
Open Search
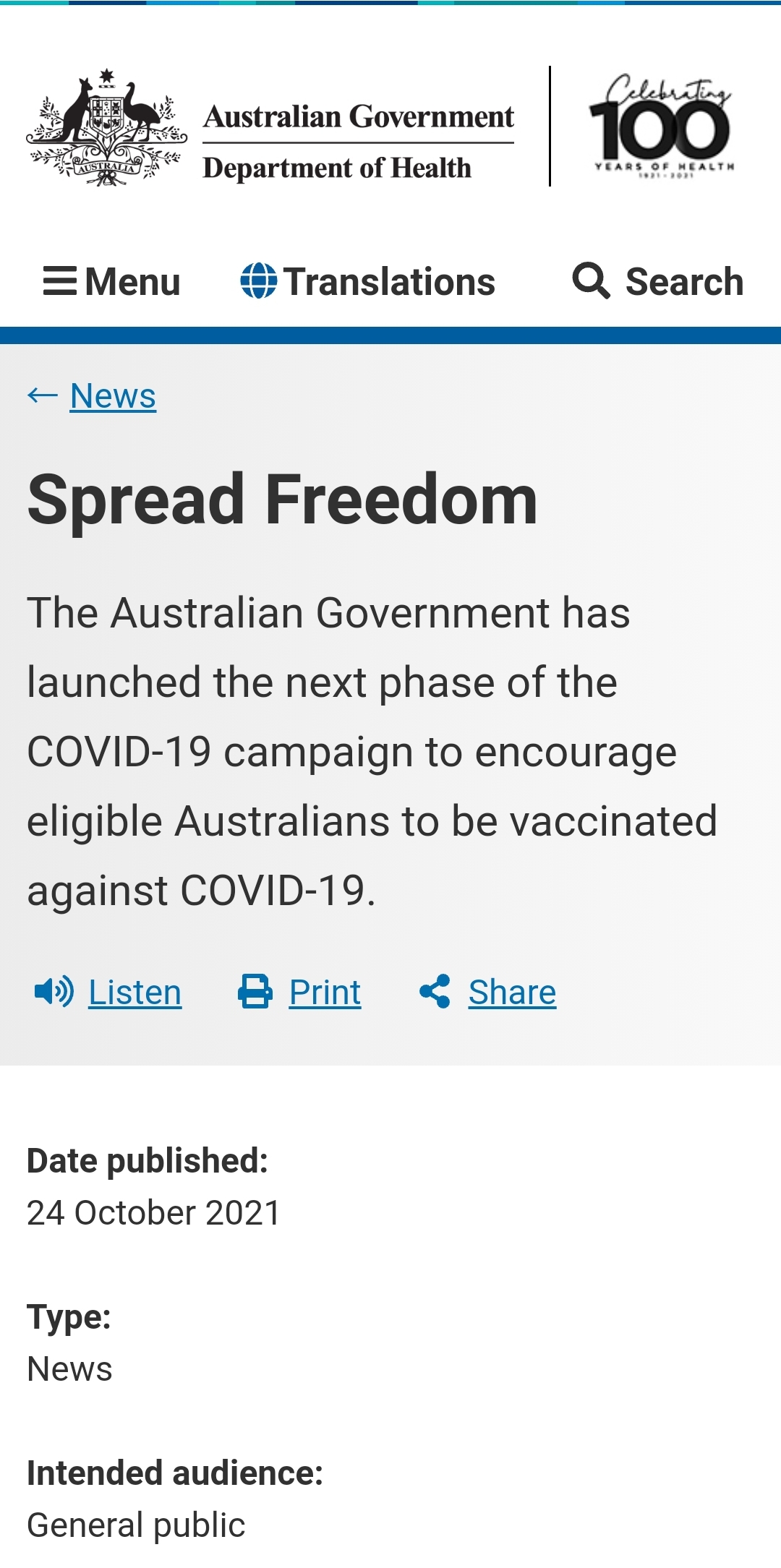tap(659, 281)
